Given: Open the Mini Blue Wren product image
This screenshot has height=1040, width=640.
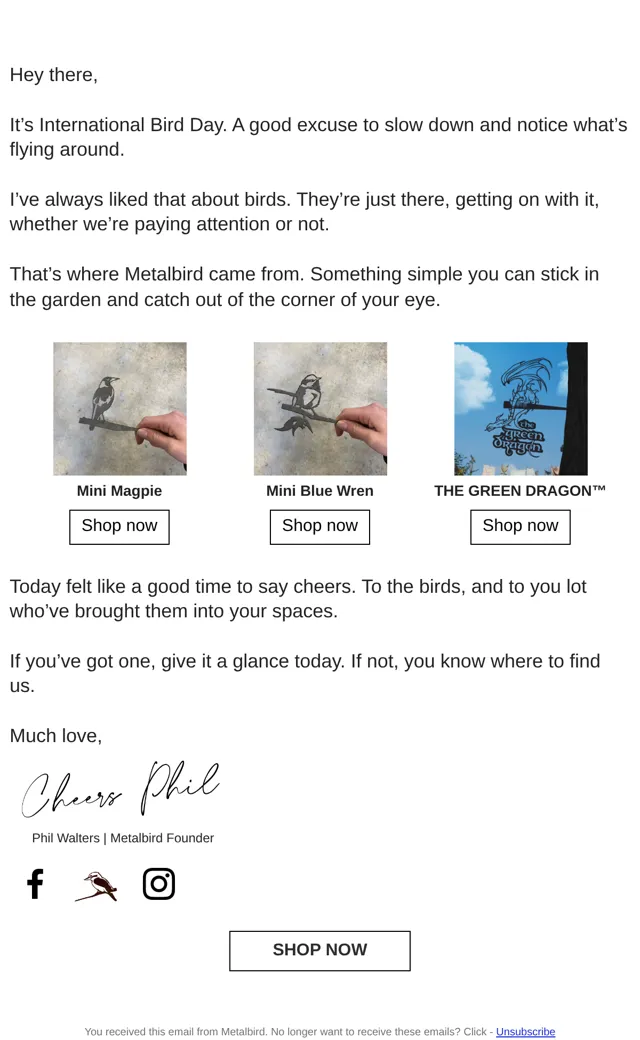Looking at the screenshot, I should coord(320,409).
